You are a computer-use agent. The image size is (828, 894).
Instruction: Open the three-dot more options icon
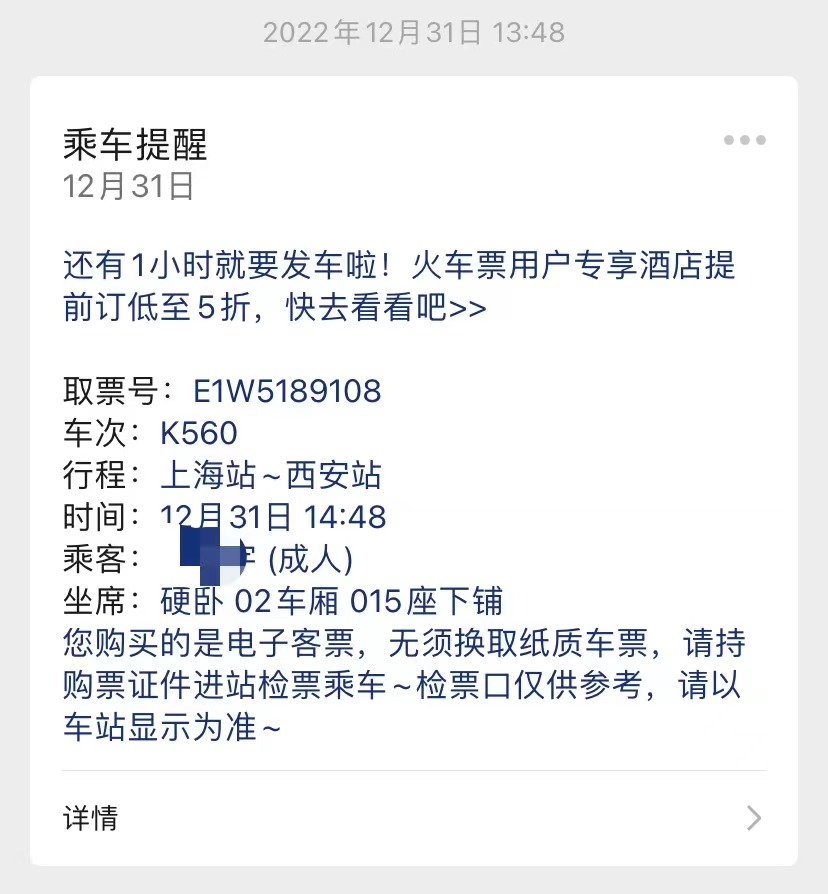[x=744, y=140]
